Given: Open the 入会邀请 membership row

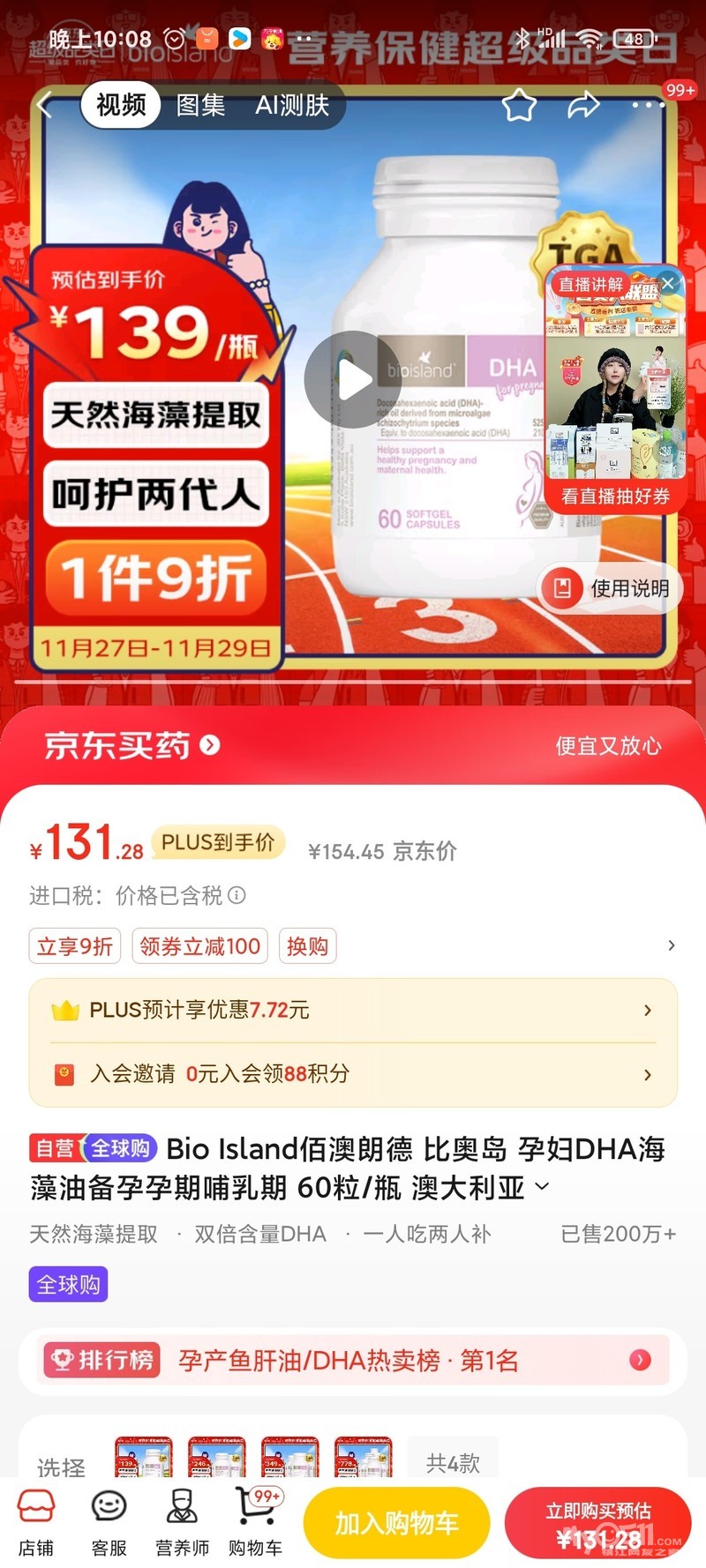Looking at the screenshot, I should coord(353,1074).
